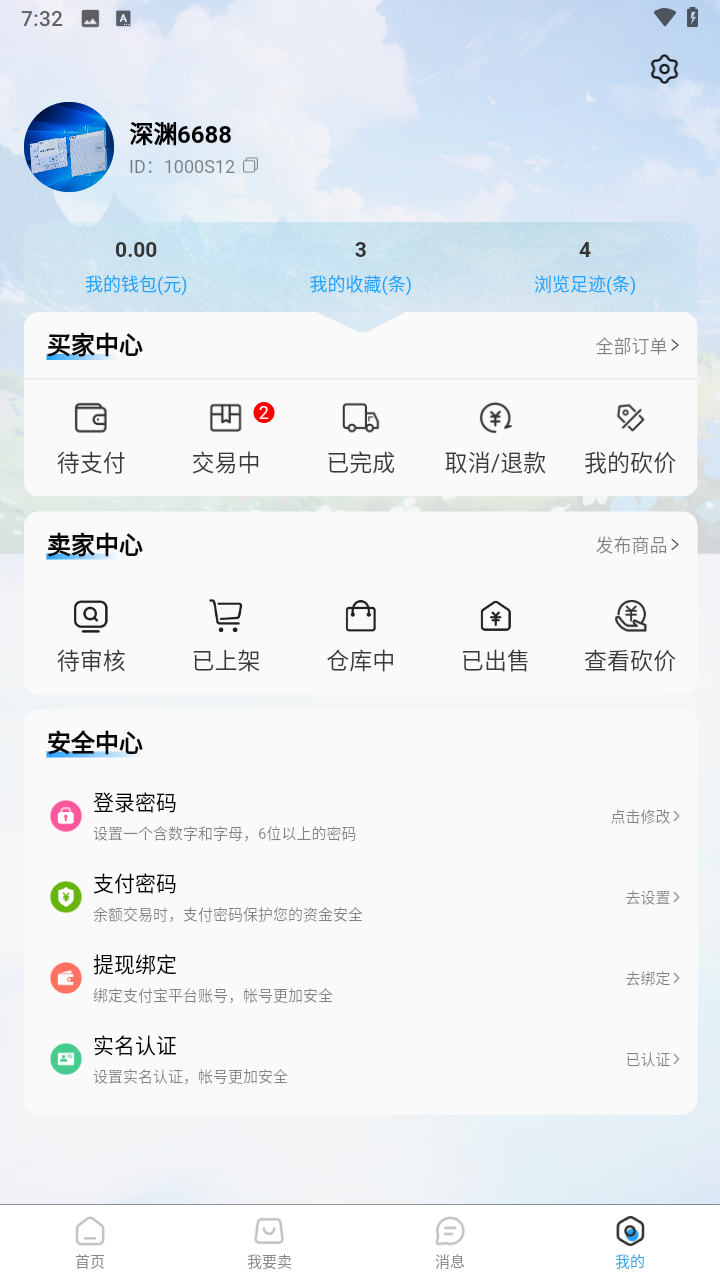
Task: Expand 全部订单 to view all orders
Action: click(638, 345)
